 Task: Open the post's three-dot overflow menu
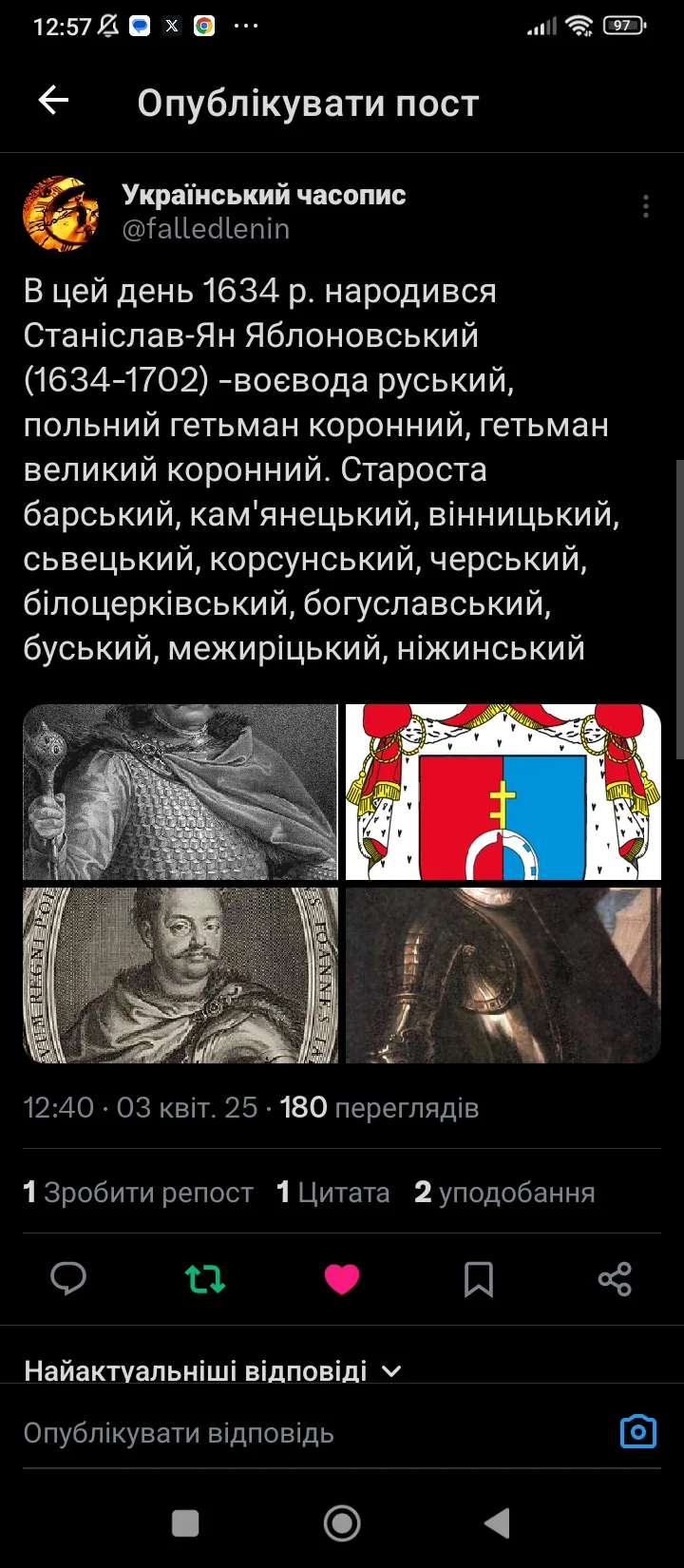[645, 206]
